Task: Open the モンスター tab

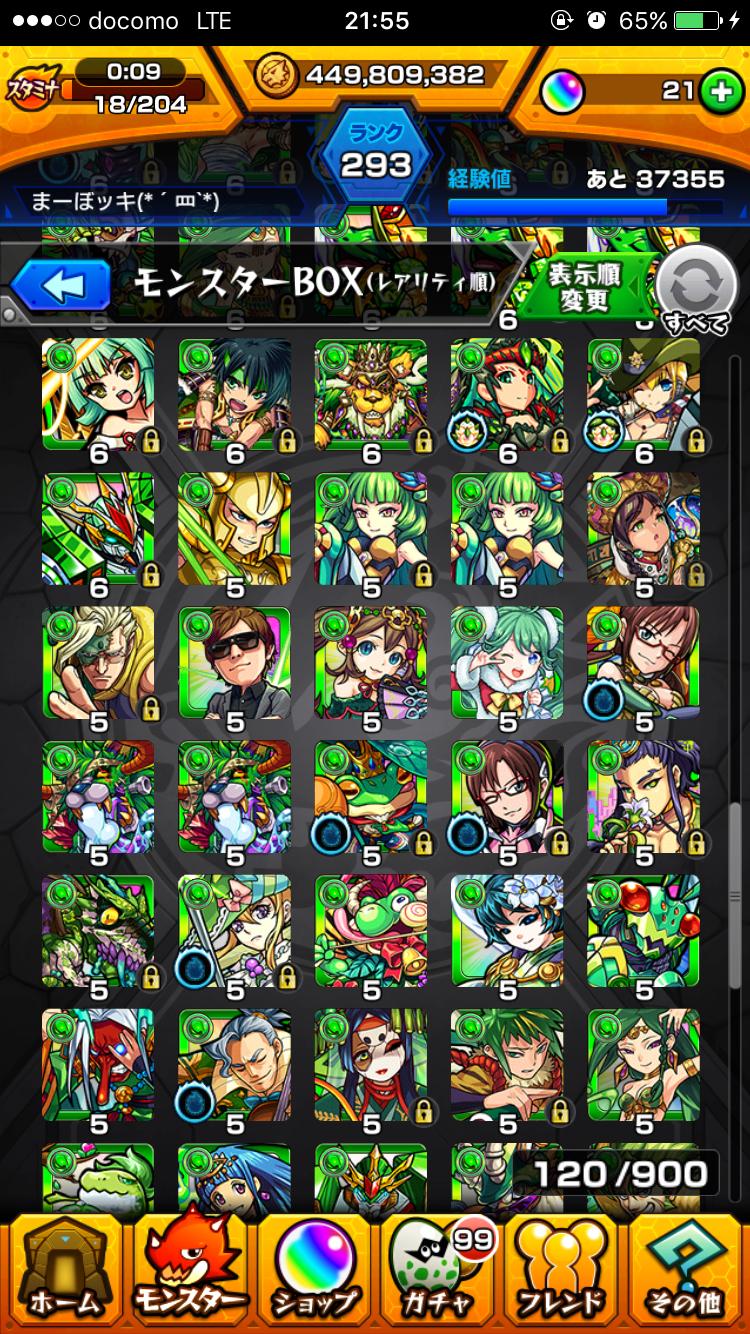Action: click(x=189, y=1272)
